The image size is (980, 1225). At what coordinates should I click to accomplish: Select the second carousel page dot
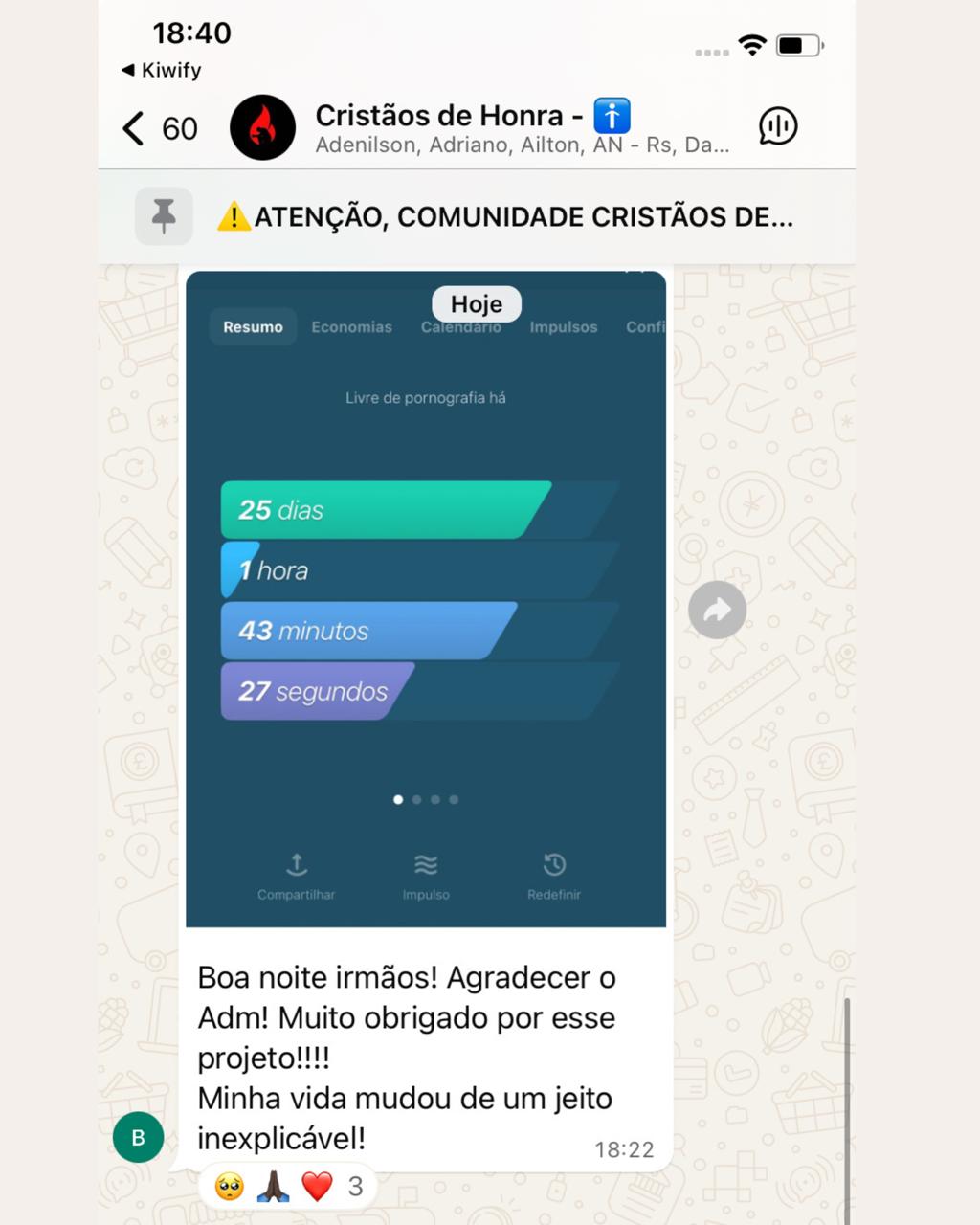[x=416, y=799]
